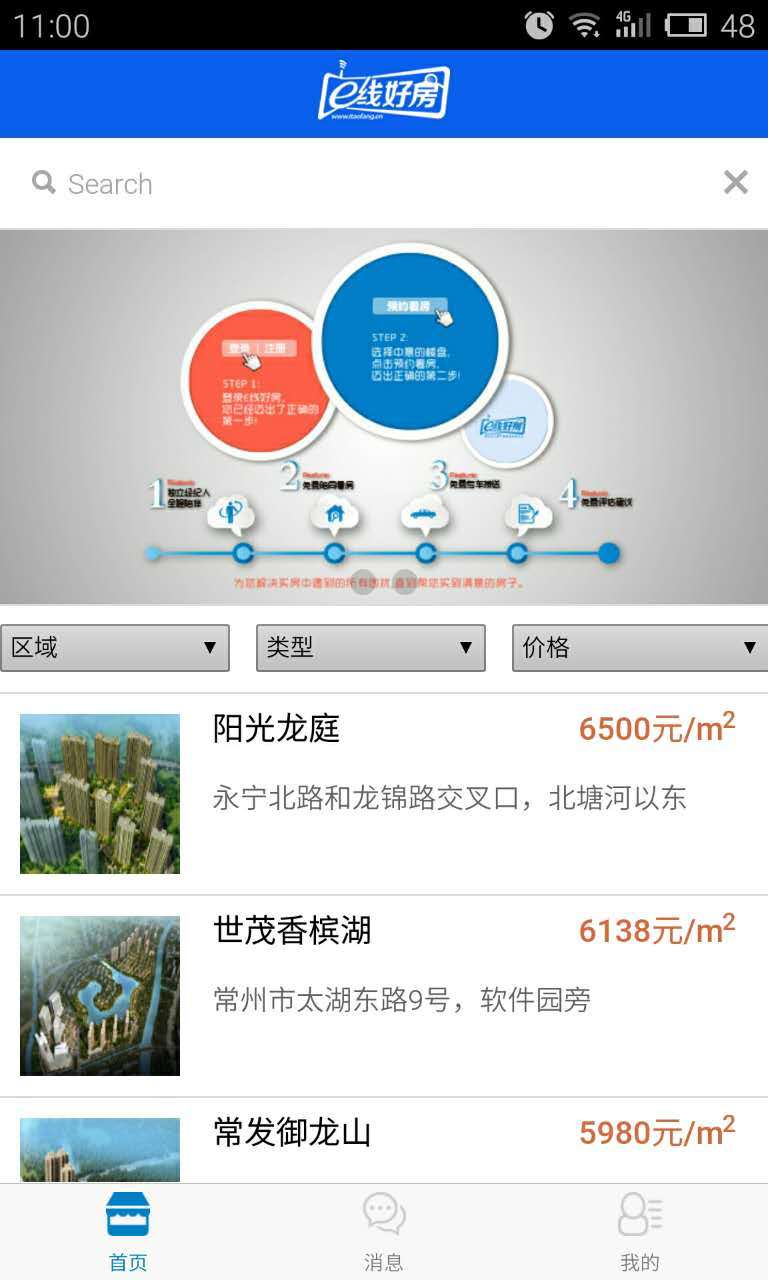The height and width of the screenshot is (1280, 768).
Task: Open the 阳光龙庭 listing
Action: pyautogui.click(x=384, y=794)
